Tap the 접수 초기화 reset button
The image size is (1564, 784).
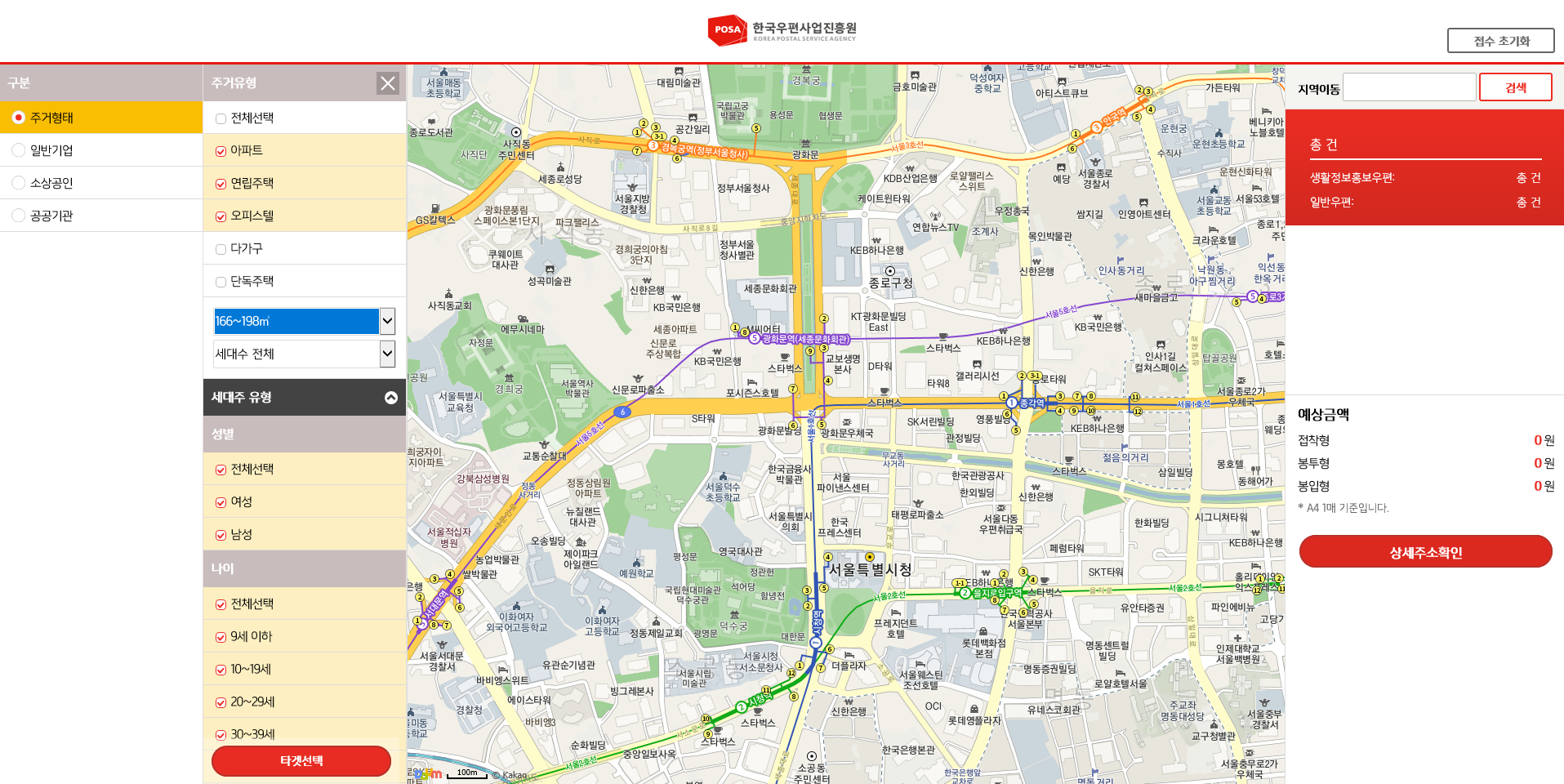(x=1500, y=41)
